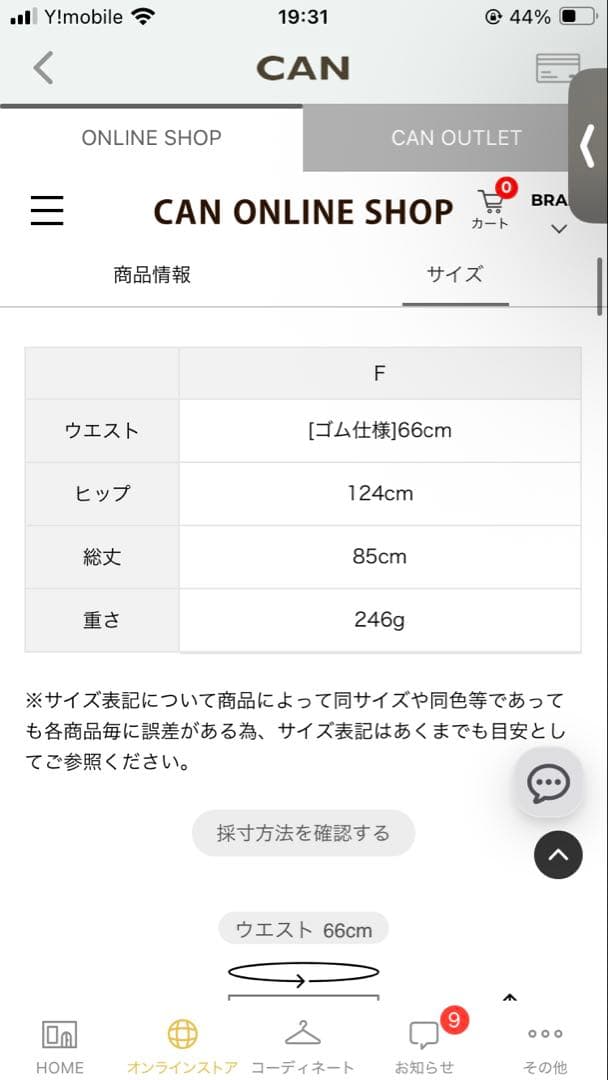
Task: Go back with the top-left arrow
Action: pyautogui.click(x=42, y=68)
